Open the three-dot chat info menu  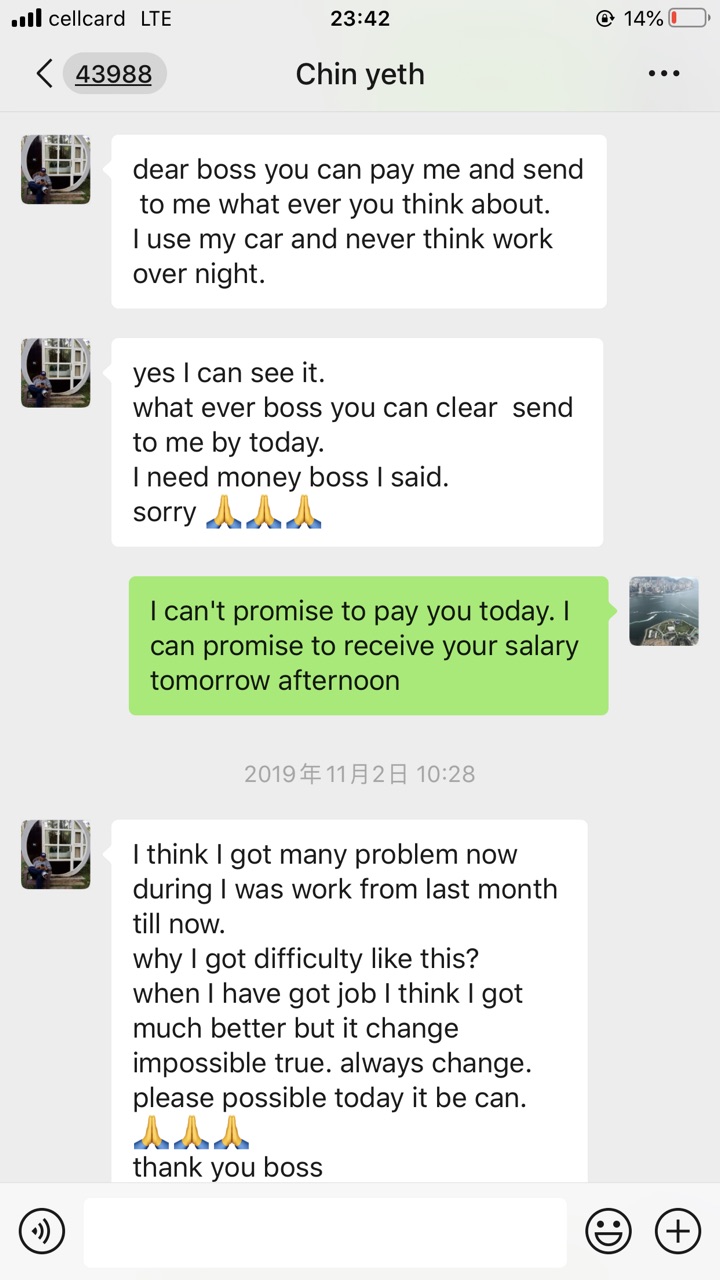664,74
